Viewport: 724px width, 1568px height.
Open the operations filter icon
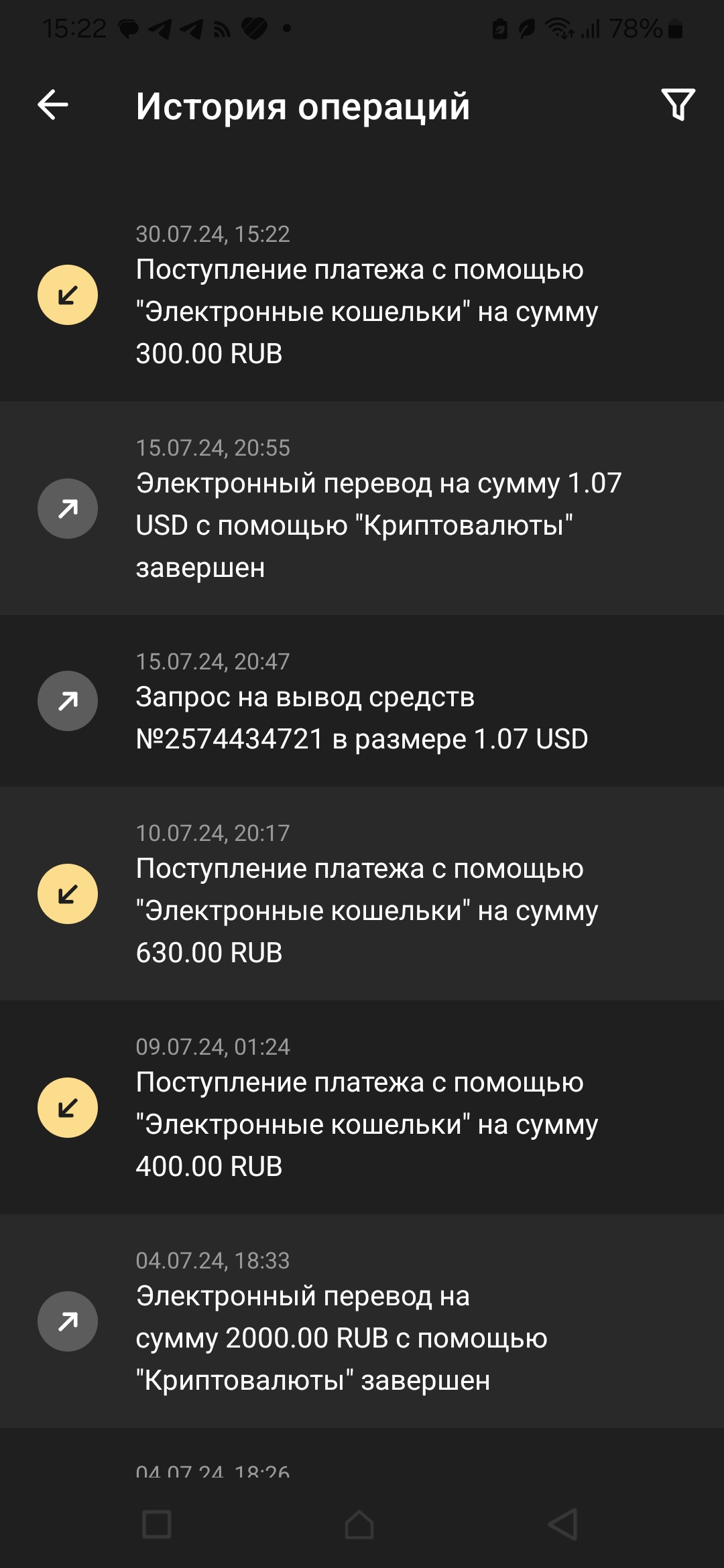click(678, 105)
